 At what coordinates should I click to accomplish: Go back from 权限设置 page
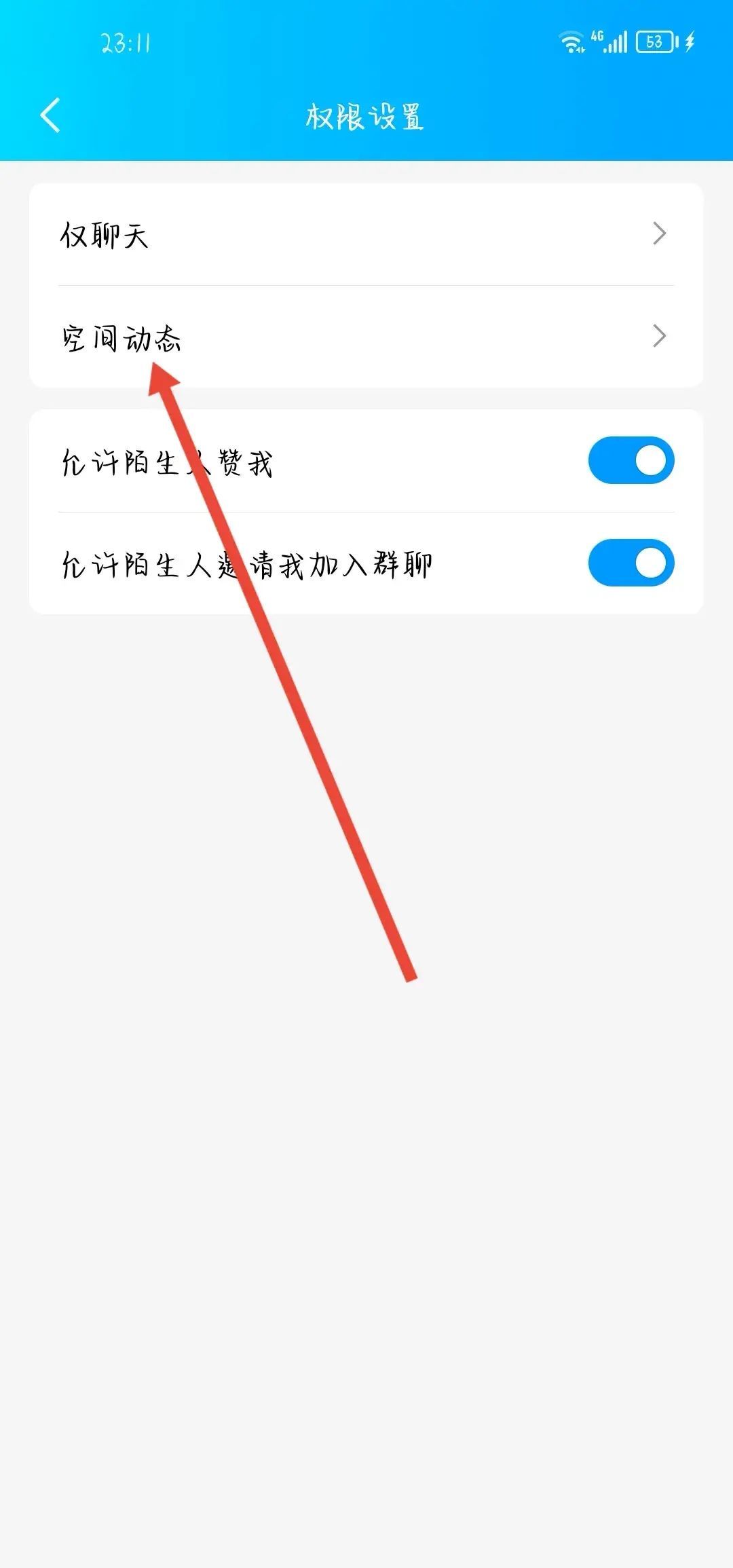tap(50, 115)
